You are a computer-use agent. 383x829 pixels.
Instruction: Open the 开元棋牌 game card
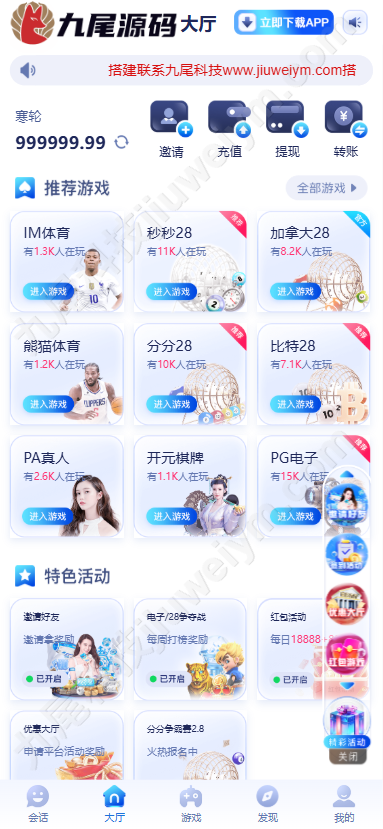pos(190,487)
